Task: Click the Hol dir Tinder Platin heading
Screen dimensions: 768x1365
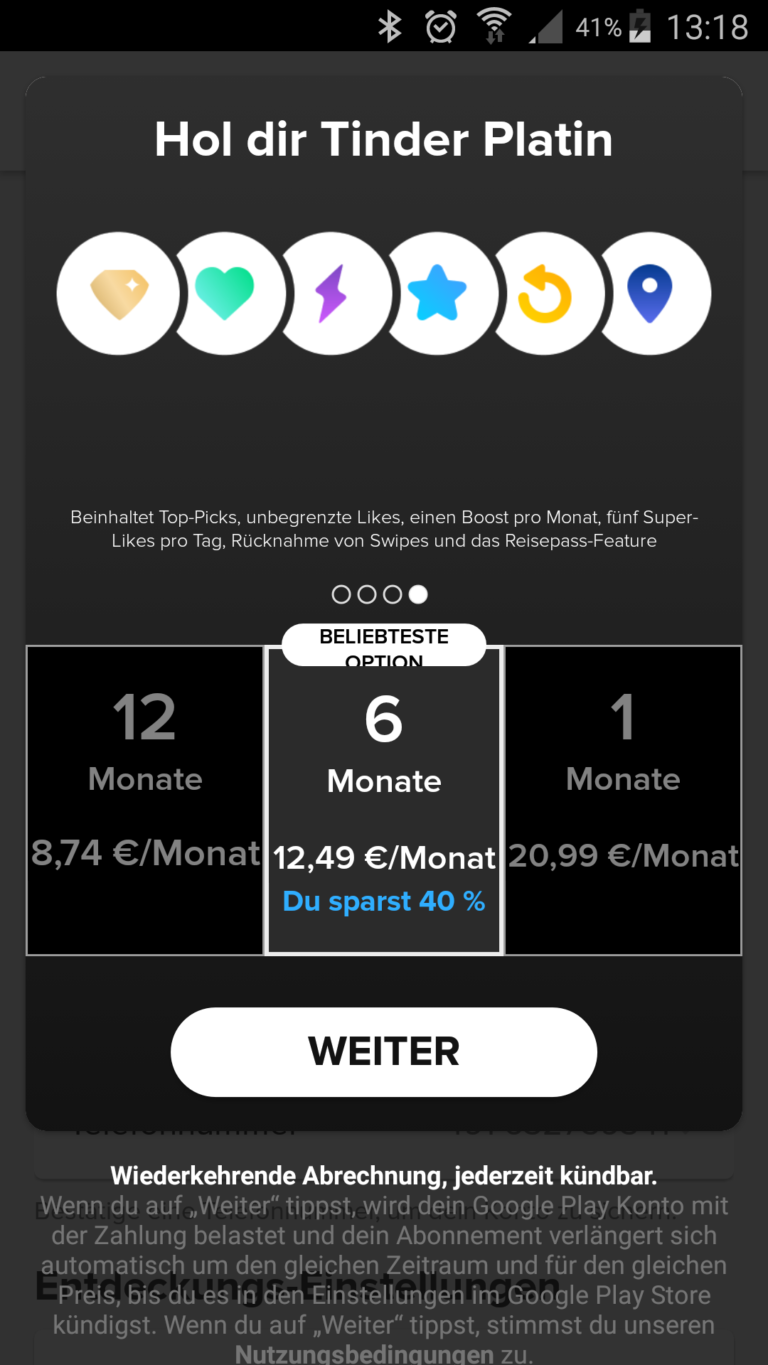Action: [384, 139]
